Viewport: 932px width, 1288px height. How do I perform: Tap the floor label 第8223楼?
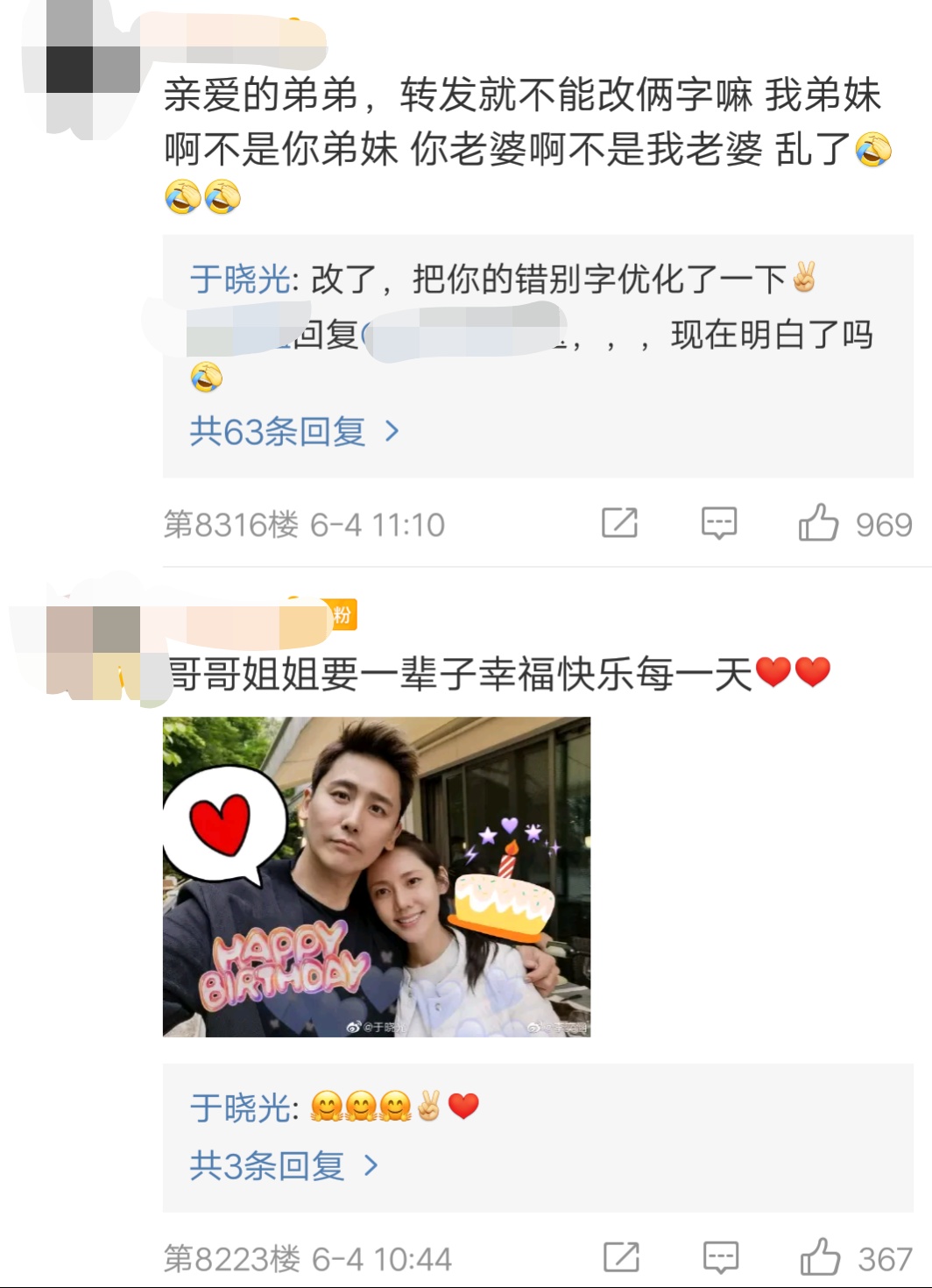pos(231,1254)
